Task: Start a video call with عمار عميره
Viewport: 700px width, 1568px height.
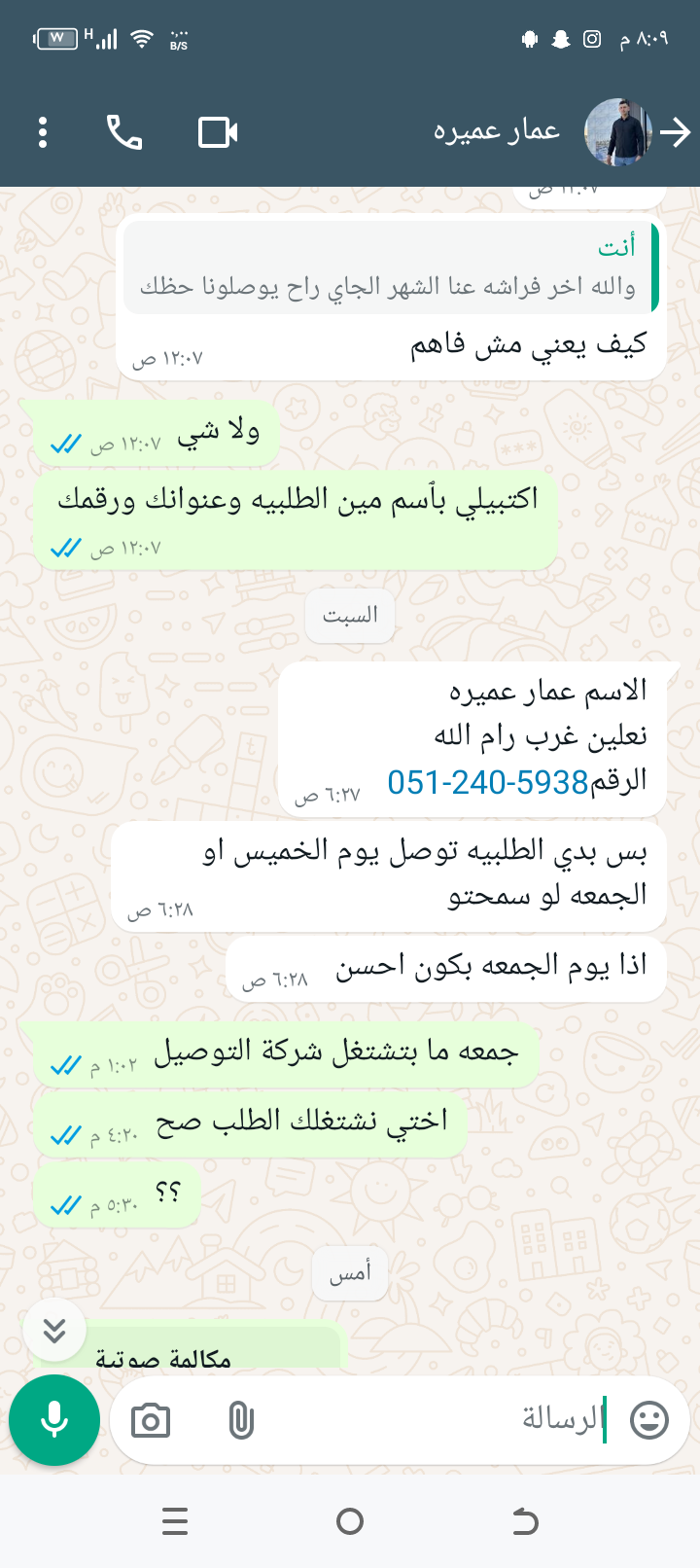Action: point(218,132)
